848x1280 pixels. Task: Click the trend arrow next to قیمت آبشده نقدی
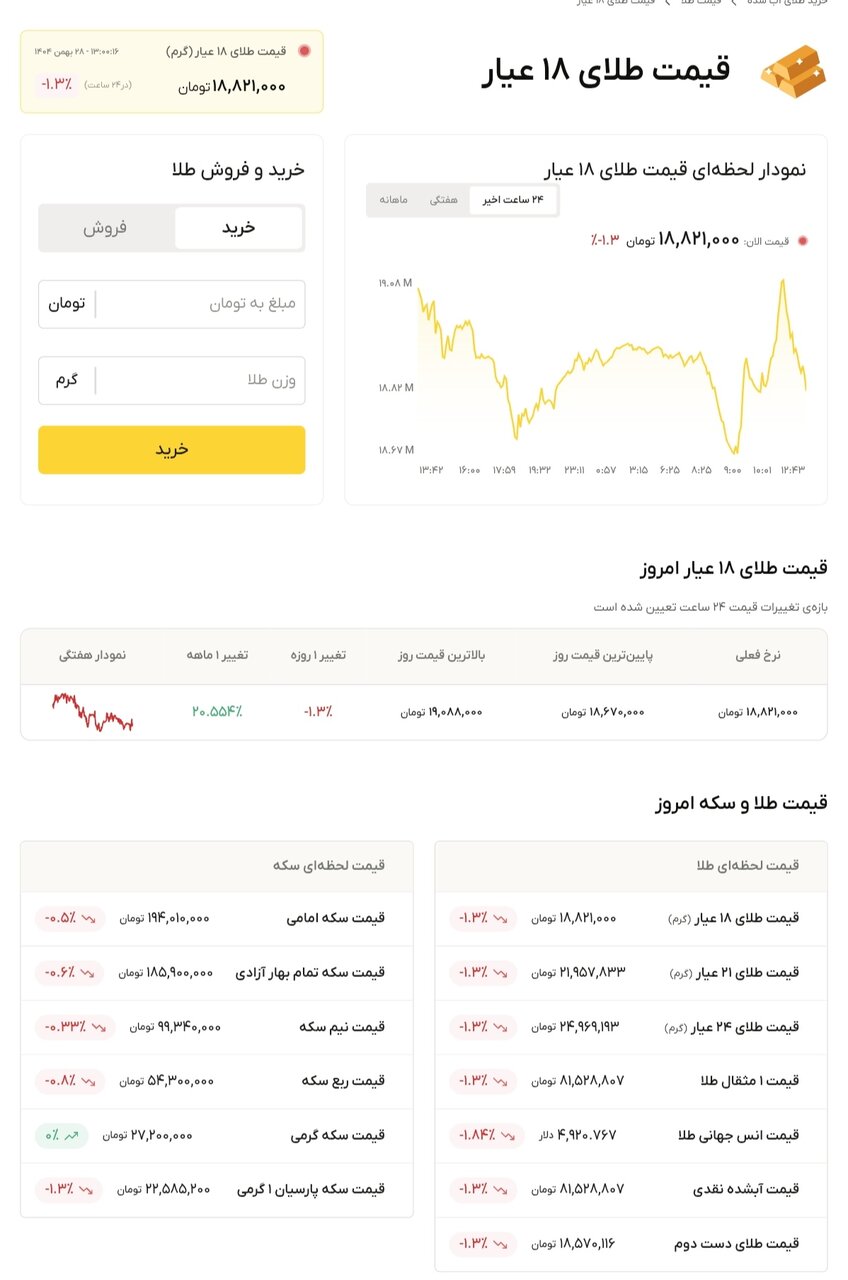[500, 1190]
